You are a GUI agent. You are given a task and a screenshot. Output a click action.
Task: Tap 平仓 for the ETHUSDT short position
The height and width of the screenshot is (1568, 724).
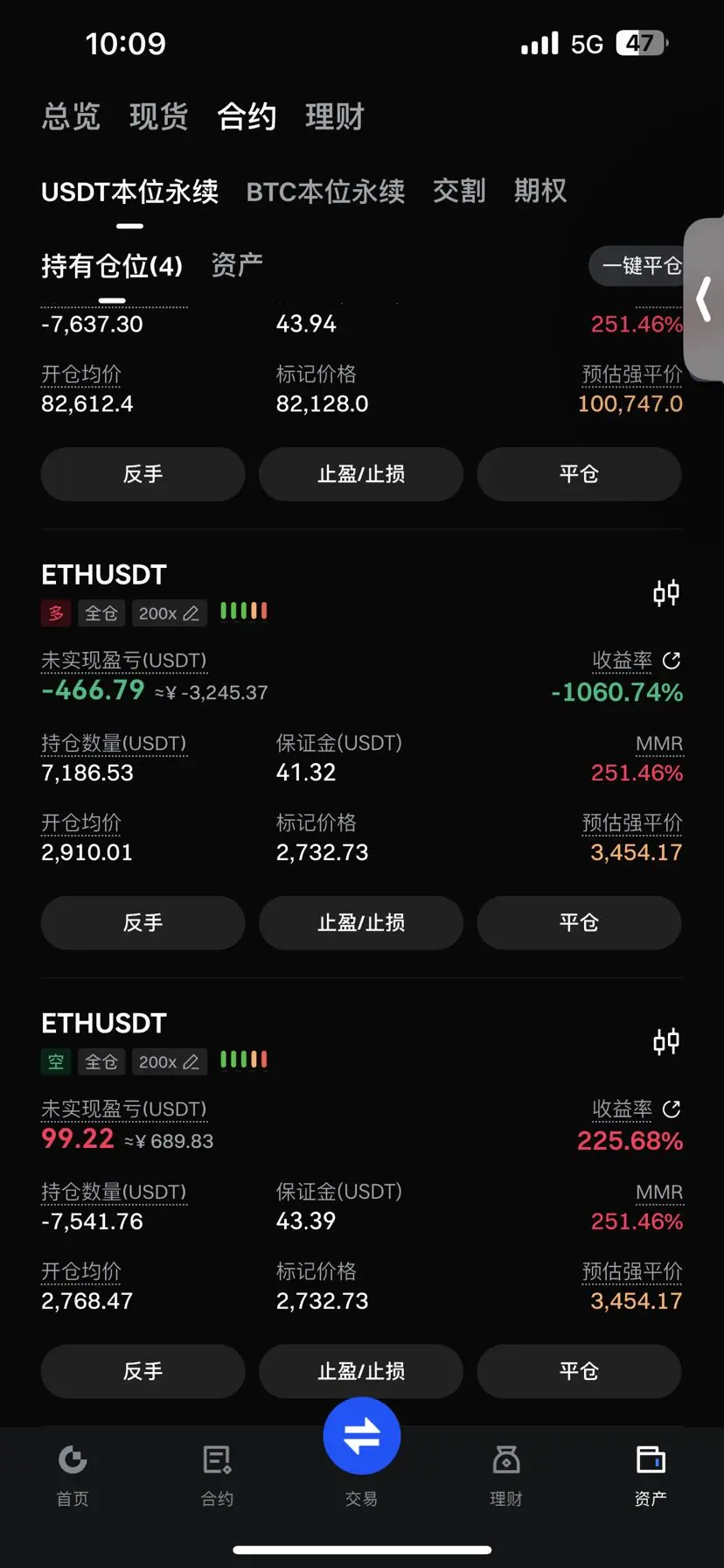click(x=579, y=1371)
